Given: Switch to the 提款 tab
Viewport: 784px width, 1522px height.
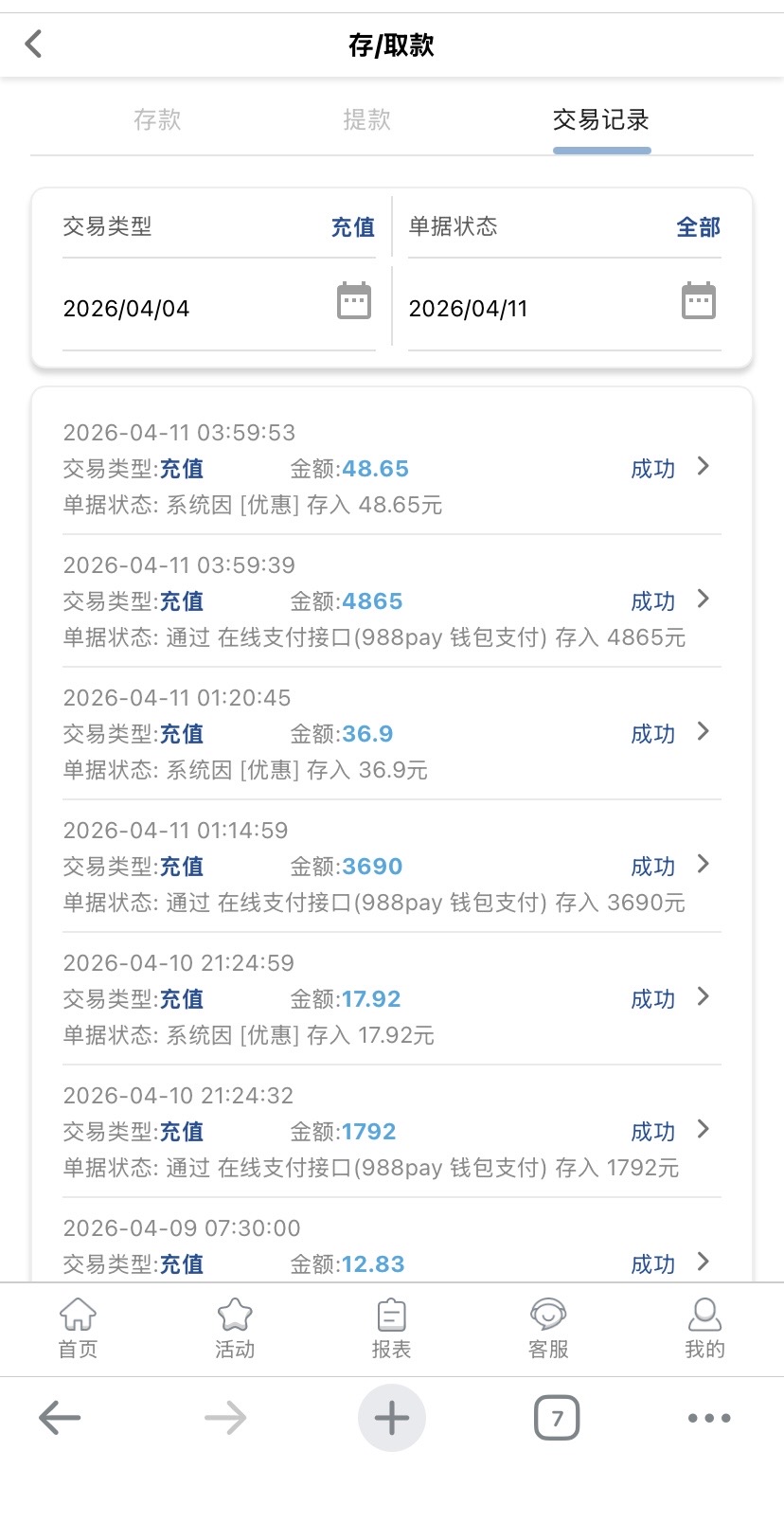Looking at the screenshot, I should pyautogui.click(x=366, y=120).
